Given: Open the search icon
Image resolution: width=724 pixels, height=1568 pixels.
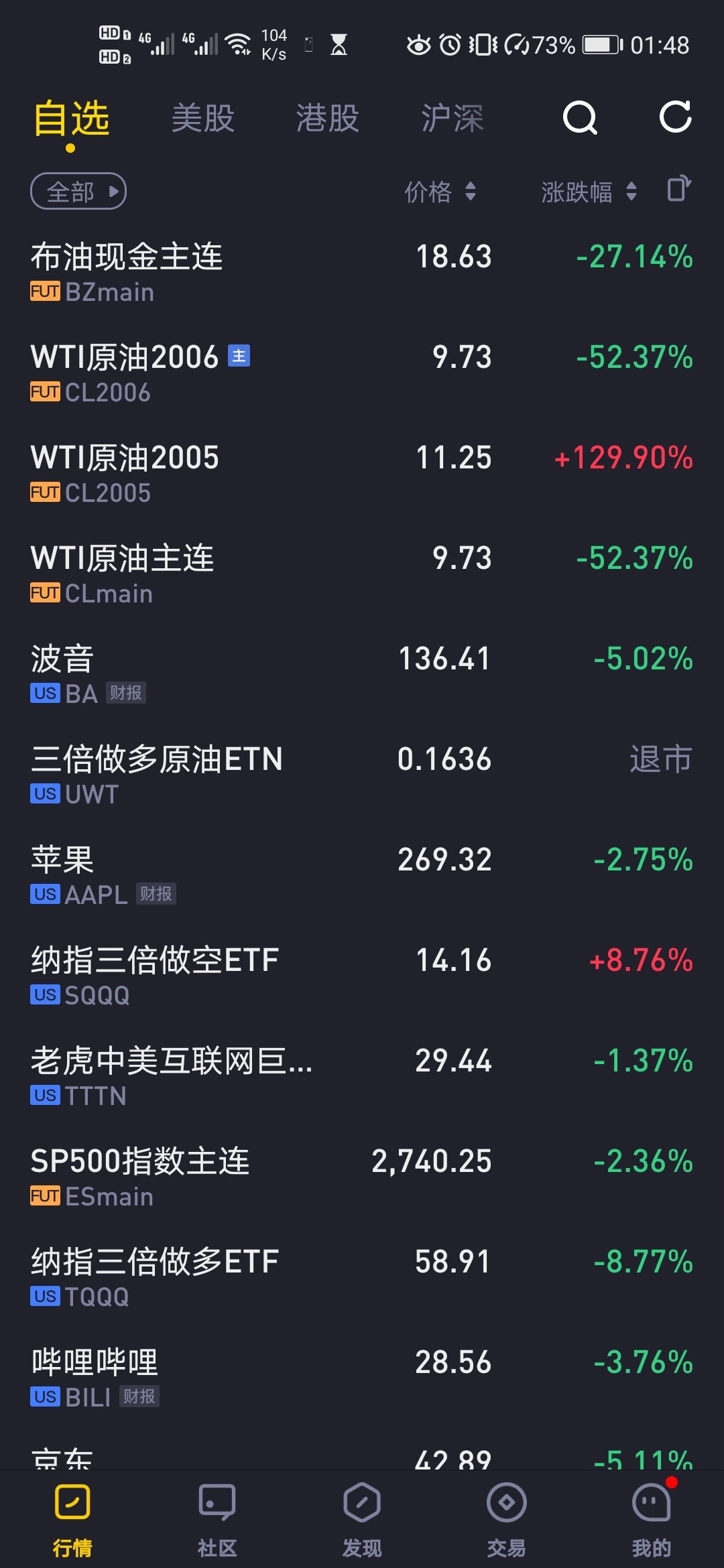Looking at the screenshot, I should pos(580,118).
